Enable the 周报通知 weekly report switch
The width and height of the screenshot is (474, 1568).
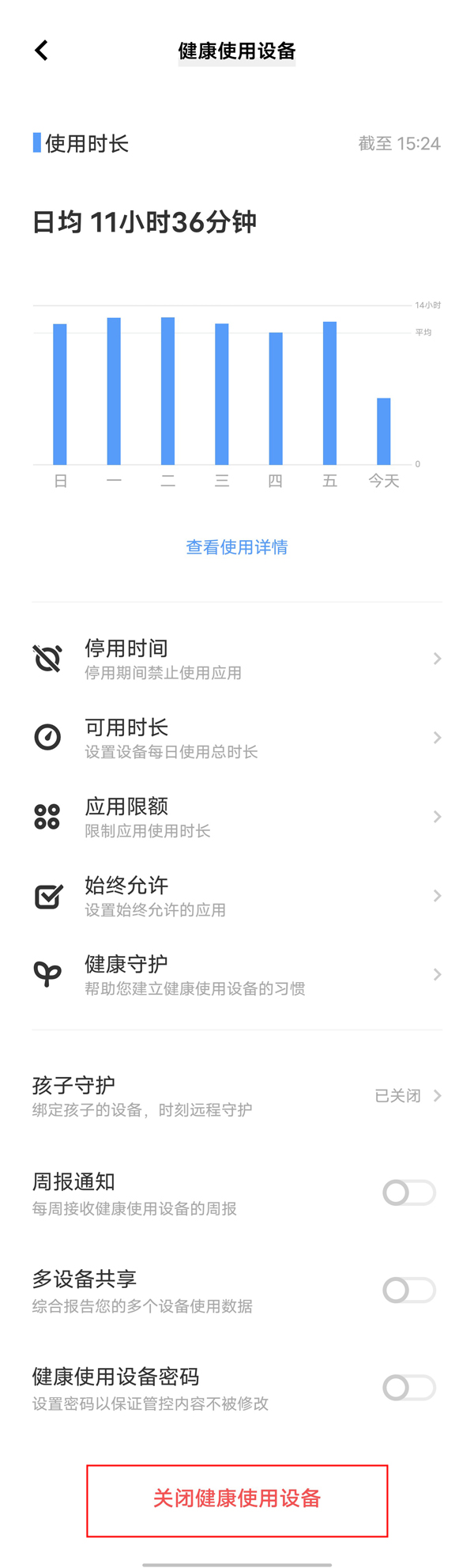pos(408,1192)
